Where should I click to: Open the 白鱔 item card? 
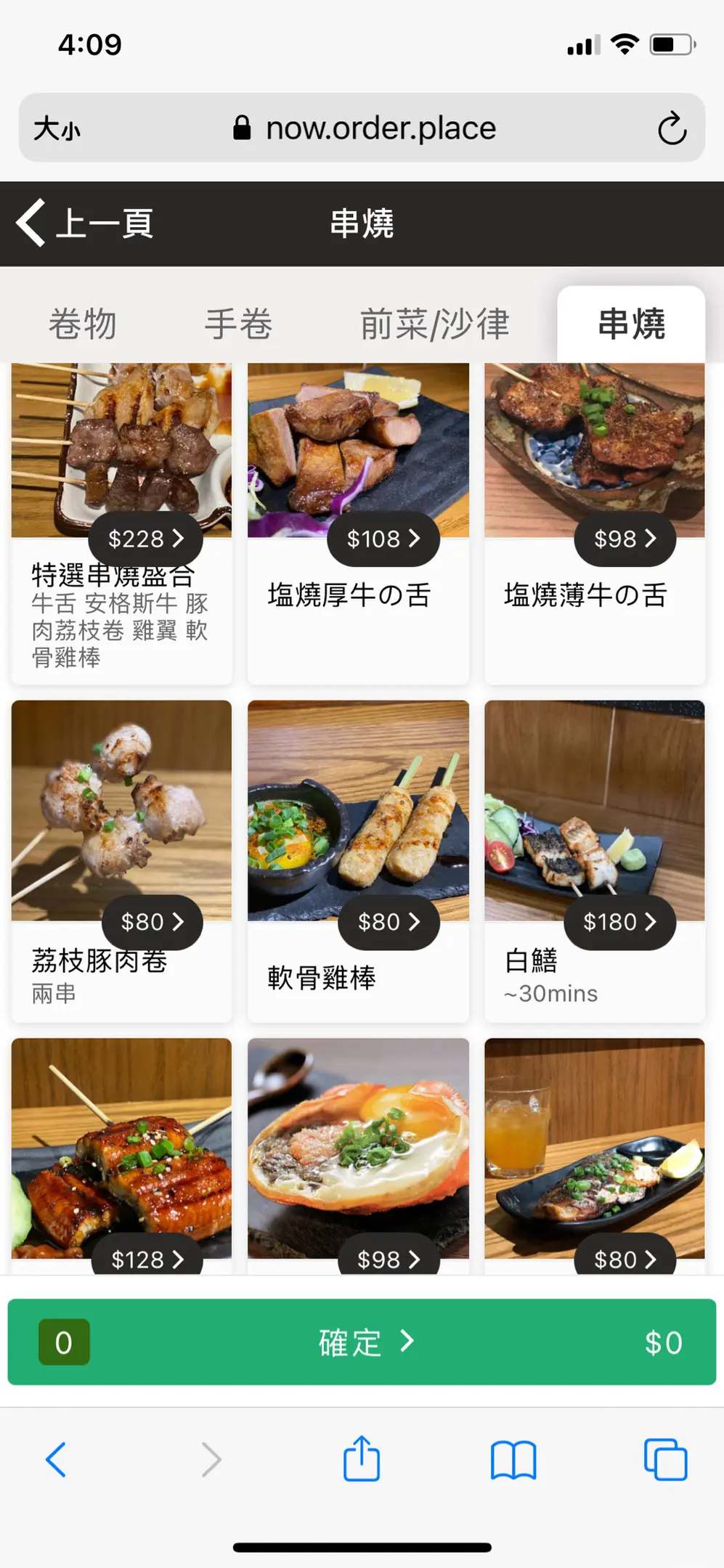pos(594,860)
